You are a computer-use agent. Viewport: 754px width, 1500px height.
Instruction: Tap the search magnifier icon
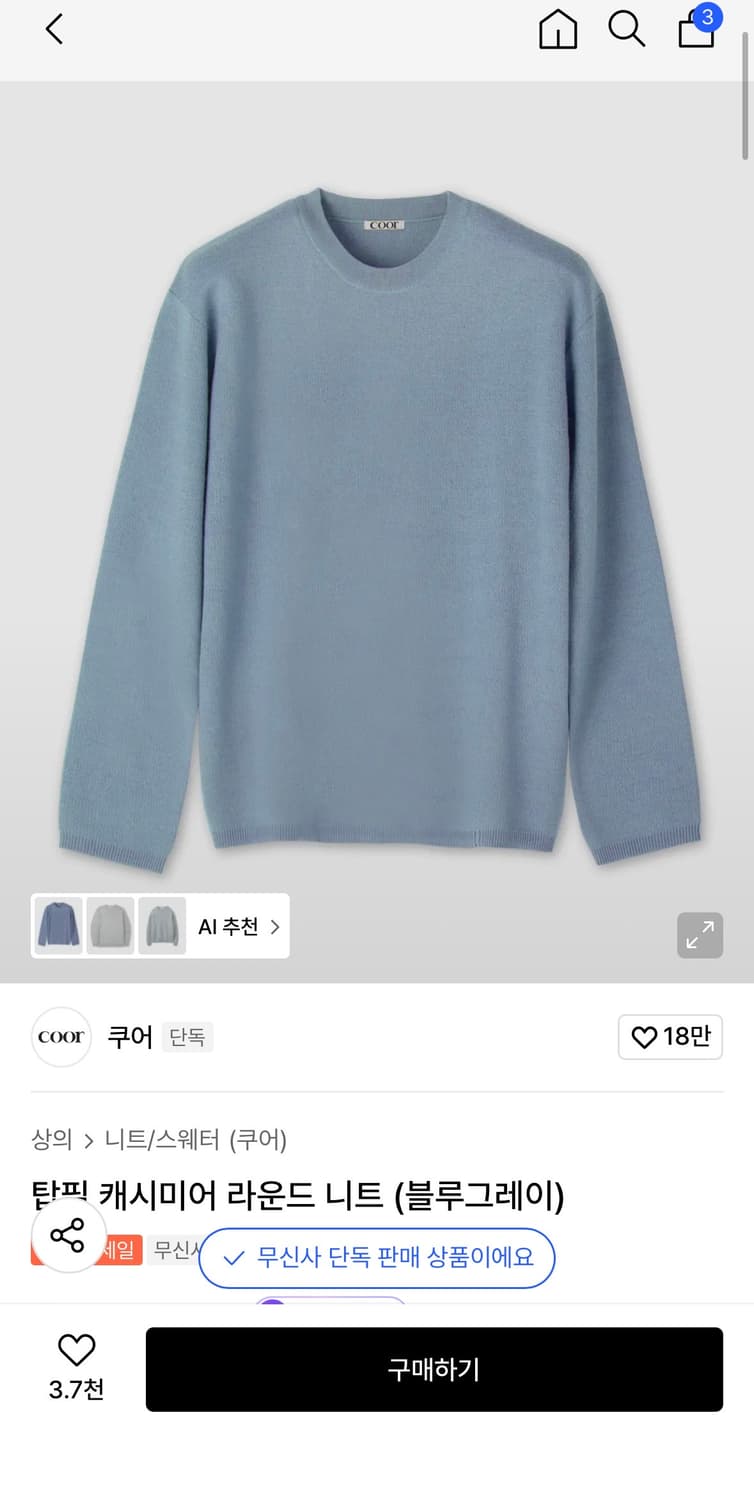(627, 30)
